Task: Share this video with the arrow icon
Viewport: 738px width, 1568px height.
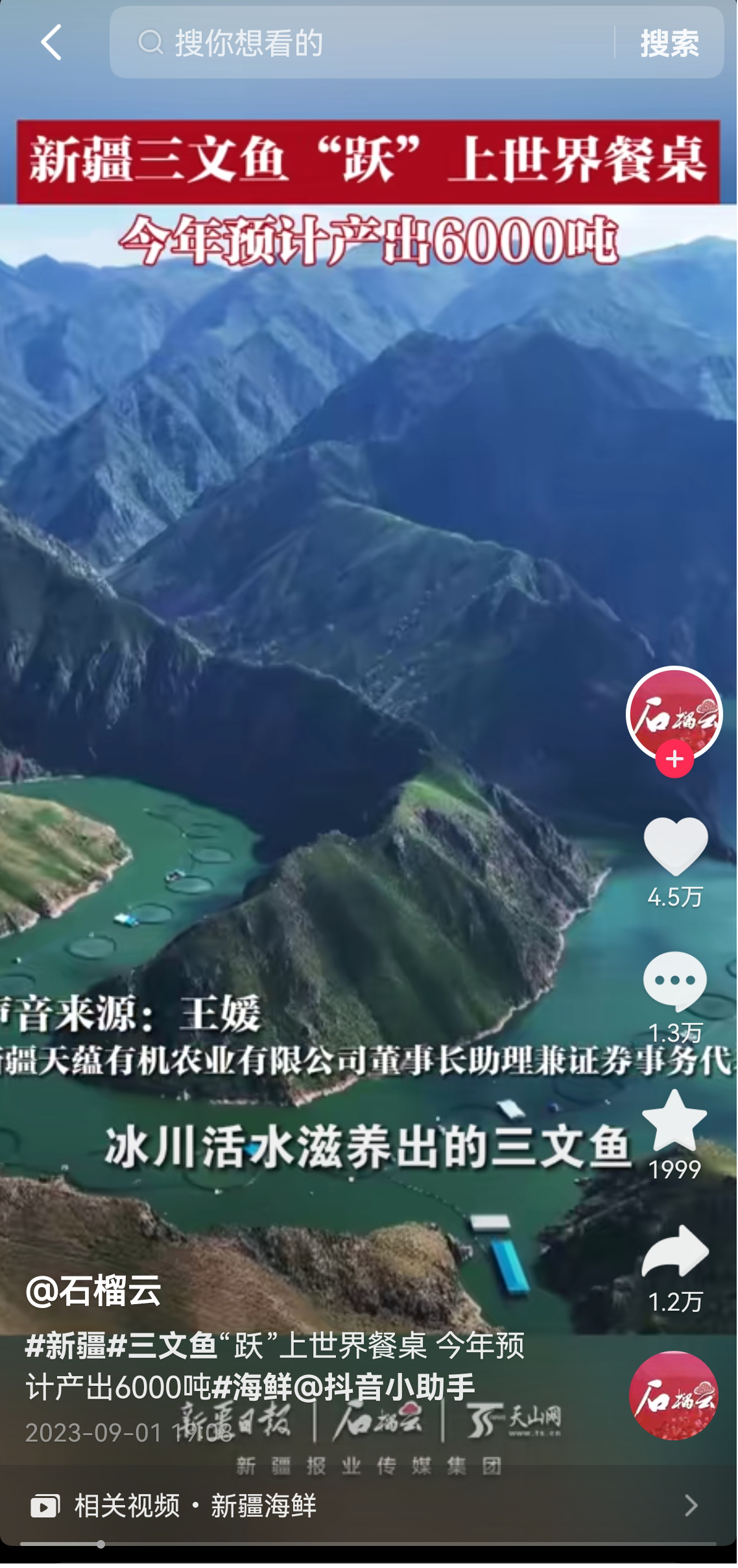Action: click(674, 1252)
